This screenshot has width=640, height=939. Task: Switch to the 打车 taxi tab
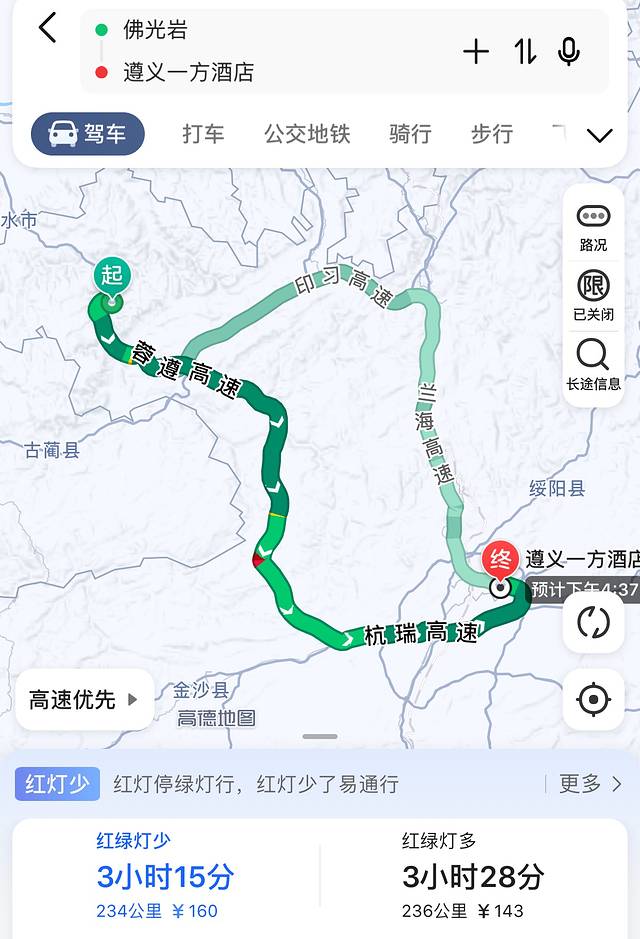click(203, 134)
